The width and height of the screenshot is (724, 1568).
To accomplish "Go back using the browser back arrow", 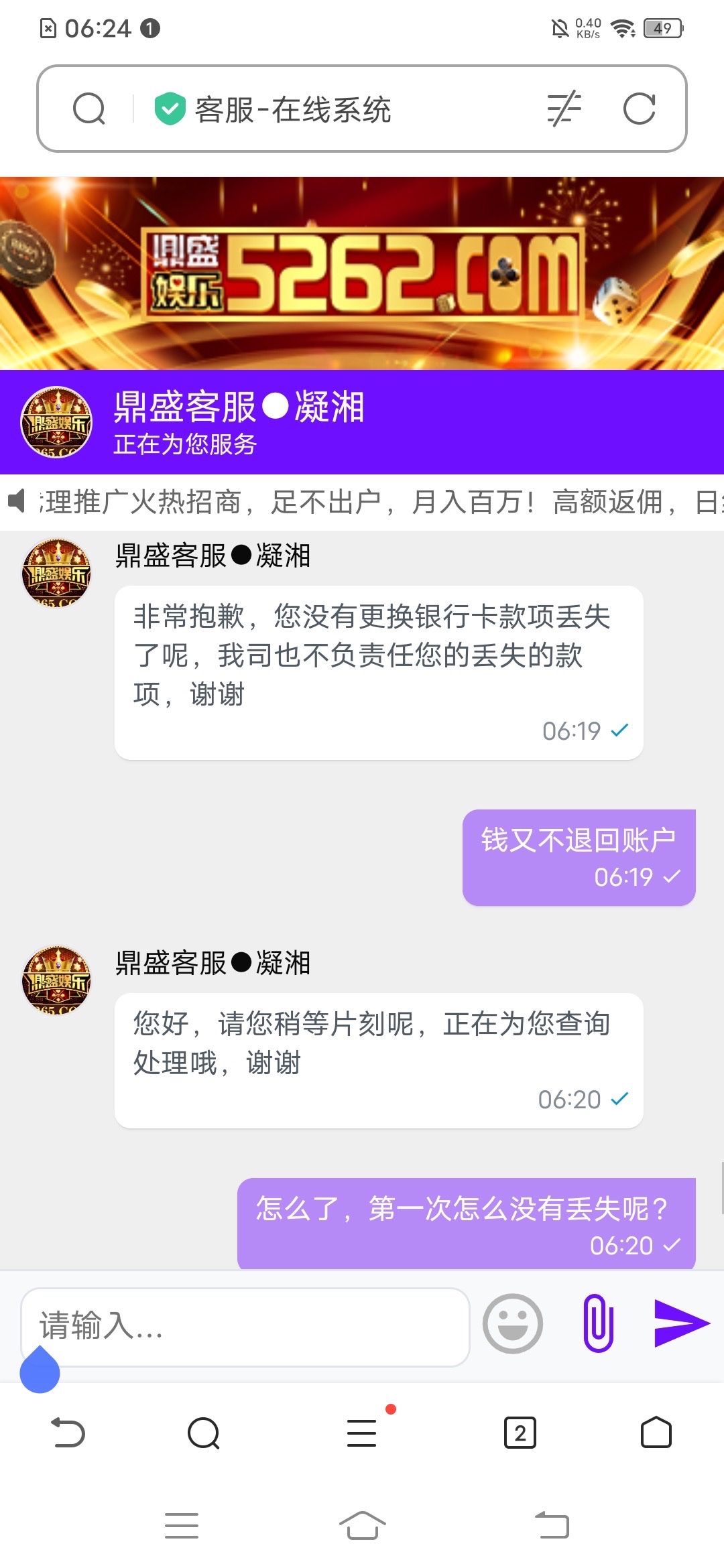I will coord(68,1433).
